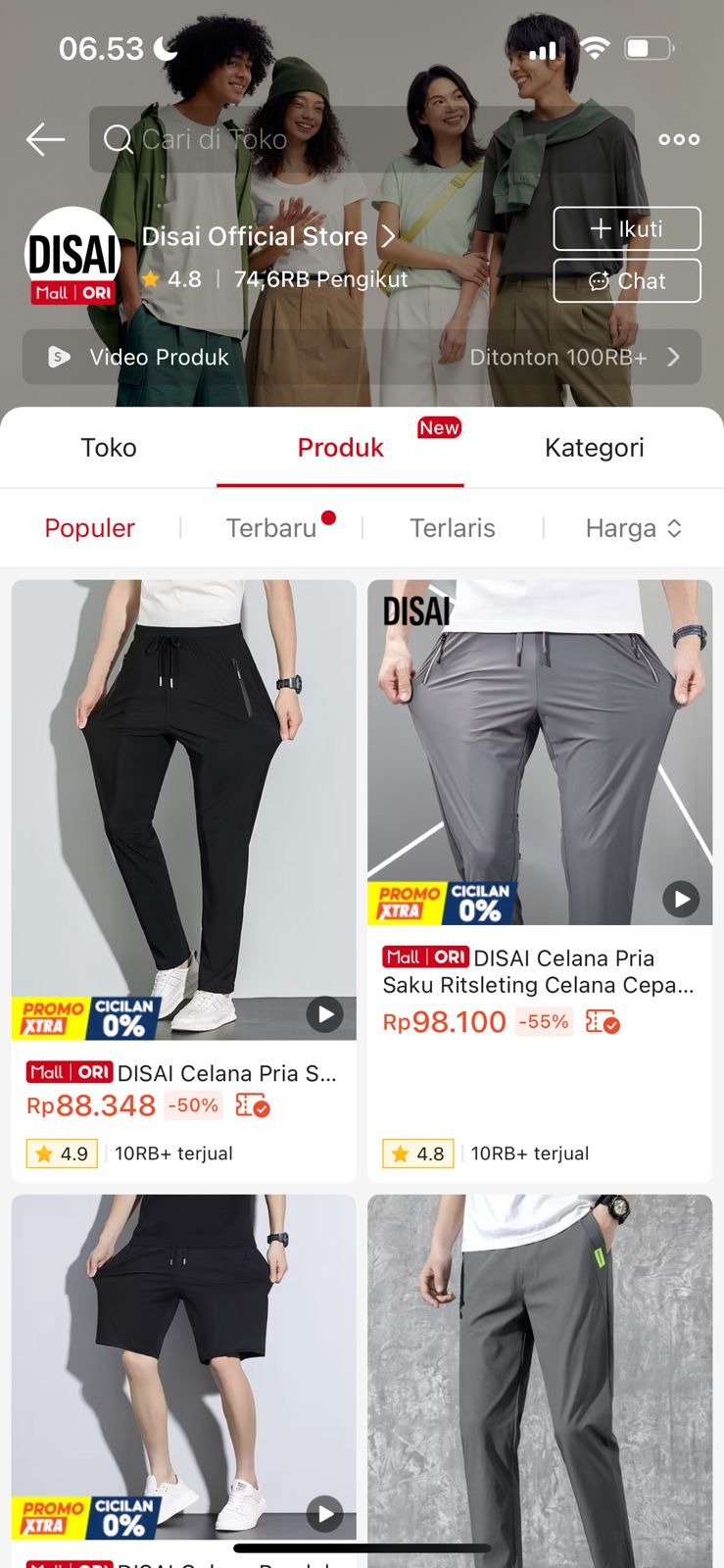The image size is (724, 1568).
Task: Open the Rp98.100 gray pants product
Action: click(x=540, y=755)
